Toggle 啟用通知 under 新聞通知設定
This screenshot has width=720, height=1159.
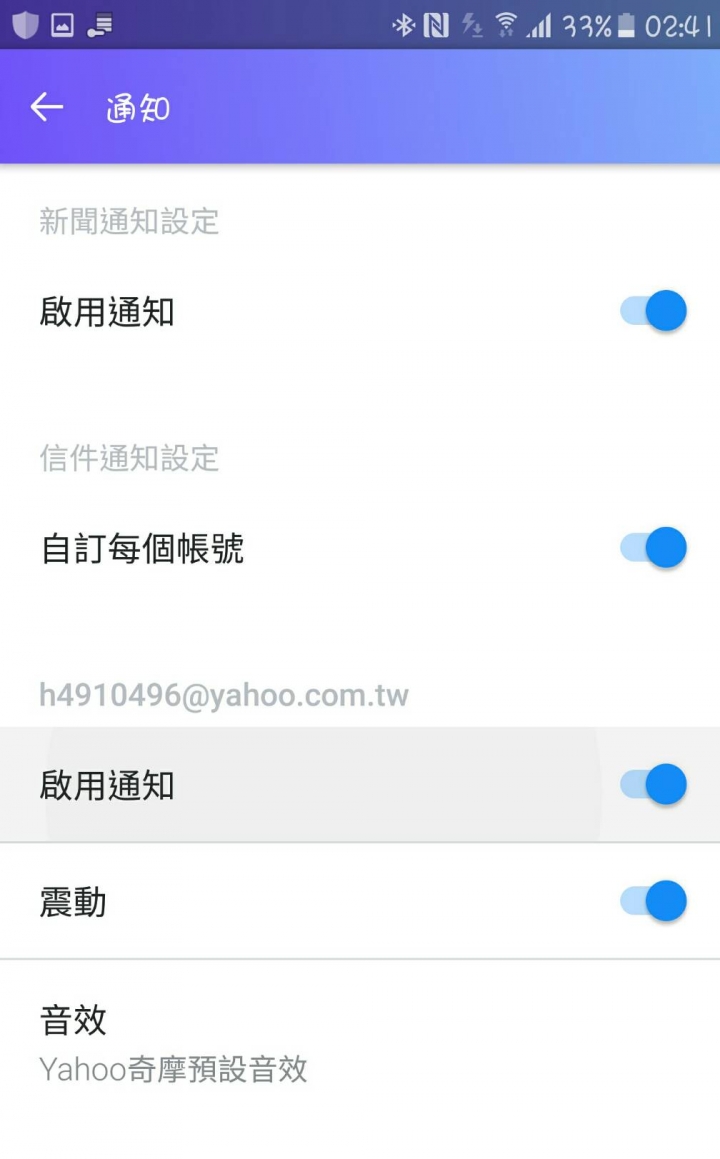tap(653, 310)
